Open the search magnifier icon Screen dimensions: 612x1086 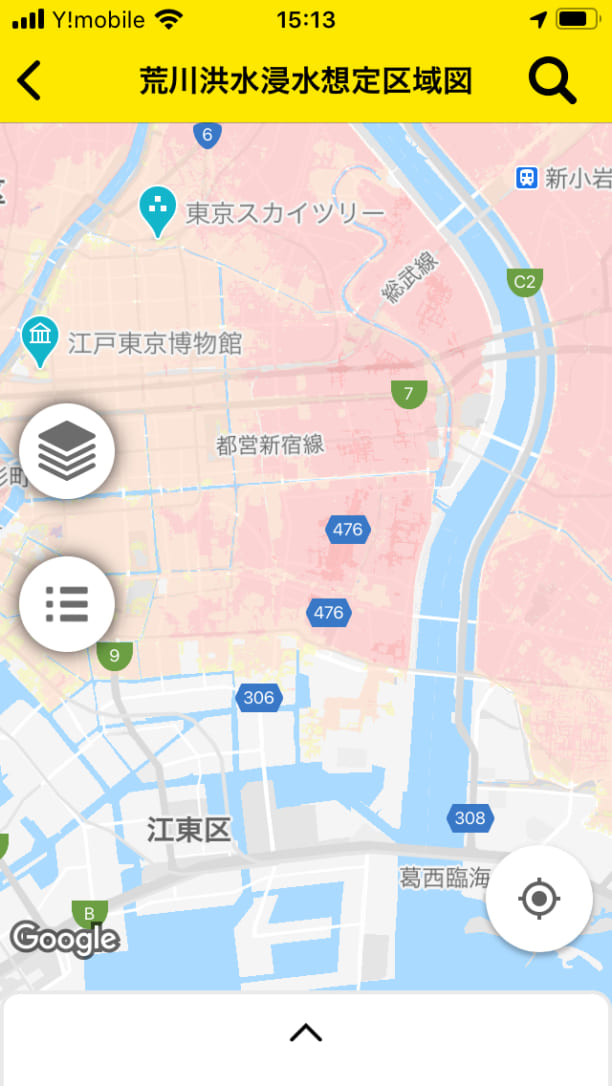tap(552, 80)
